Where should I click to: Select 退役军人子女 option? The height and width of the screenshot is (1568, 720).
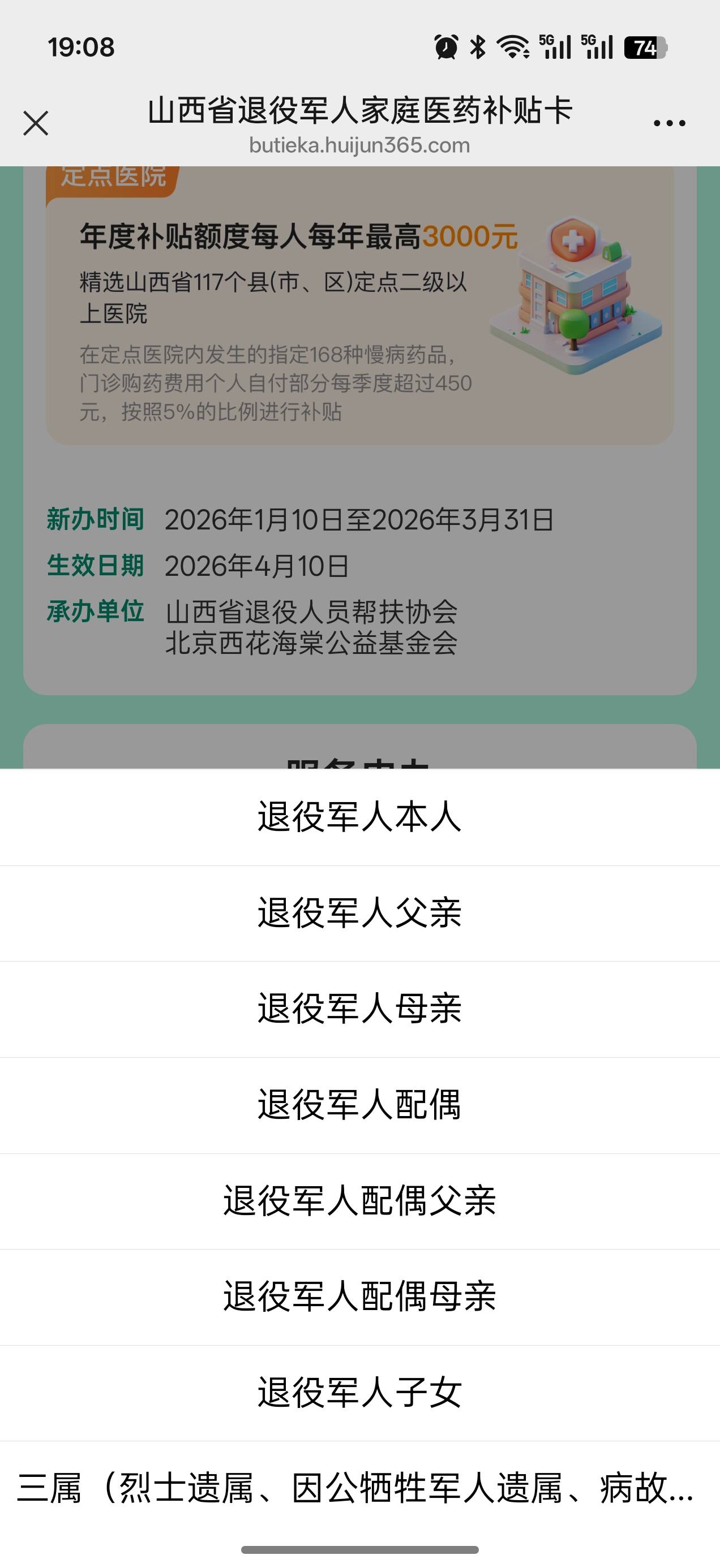359,1393
